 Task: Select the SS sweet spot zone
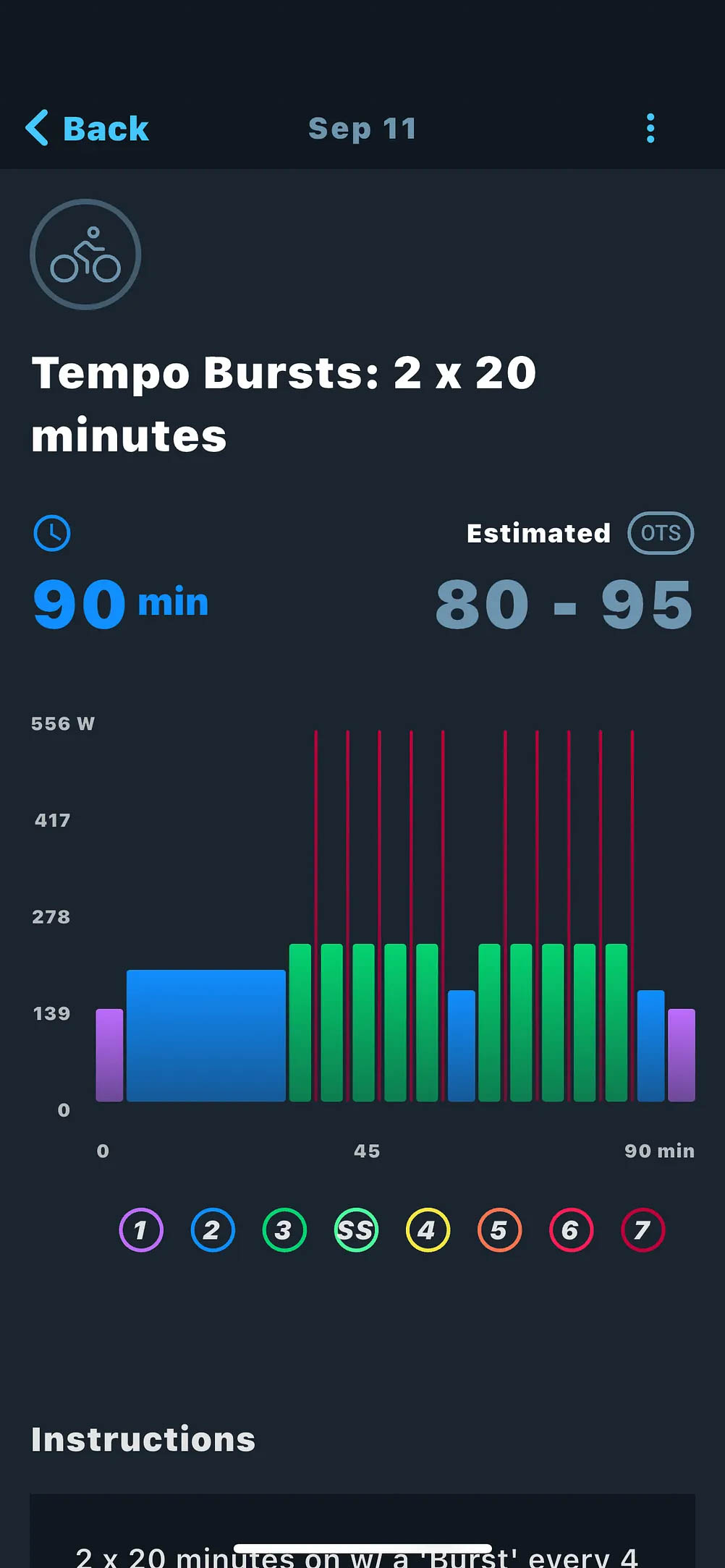coord(356,1230)
